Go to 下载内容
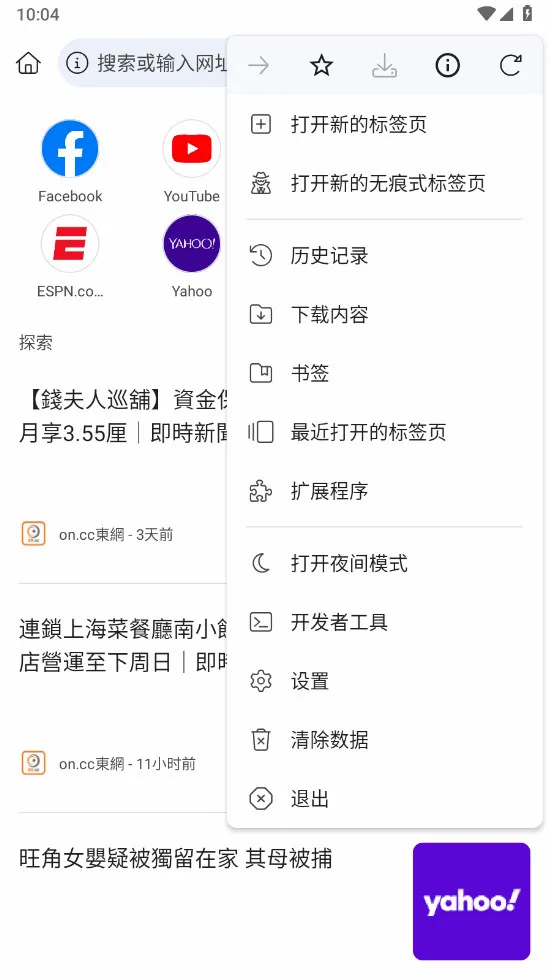Image resolution: width=550 pixels, height=978 pixels. [385, 314]
